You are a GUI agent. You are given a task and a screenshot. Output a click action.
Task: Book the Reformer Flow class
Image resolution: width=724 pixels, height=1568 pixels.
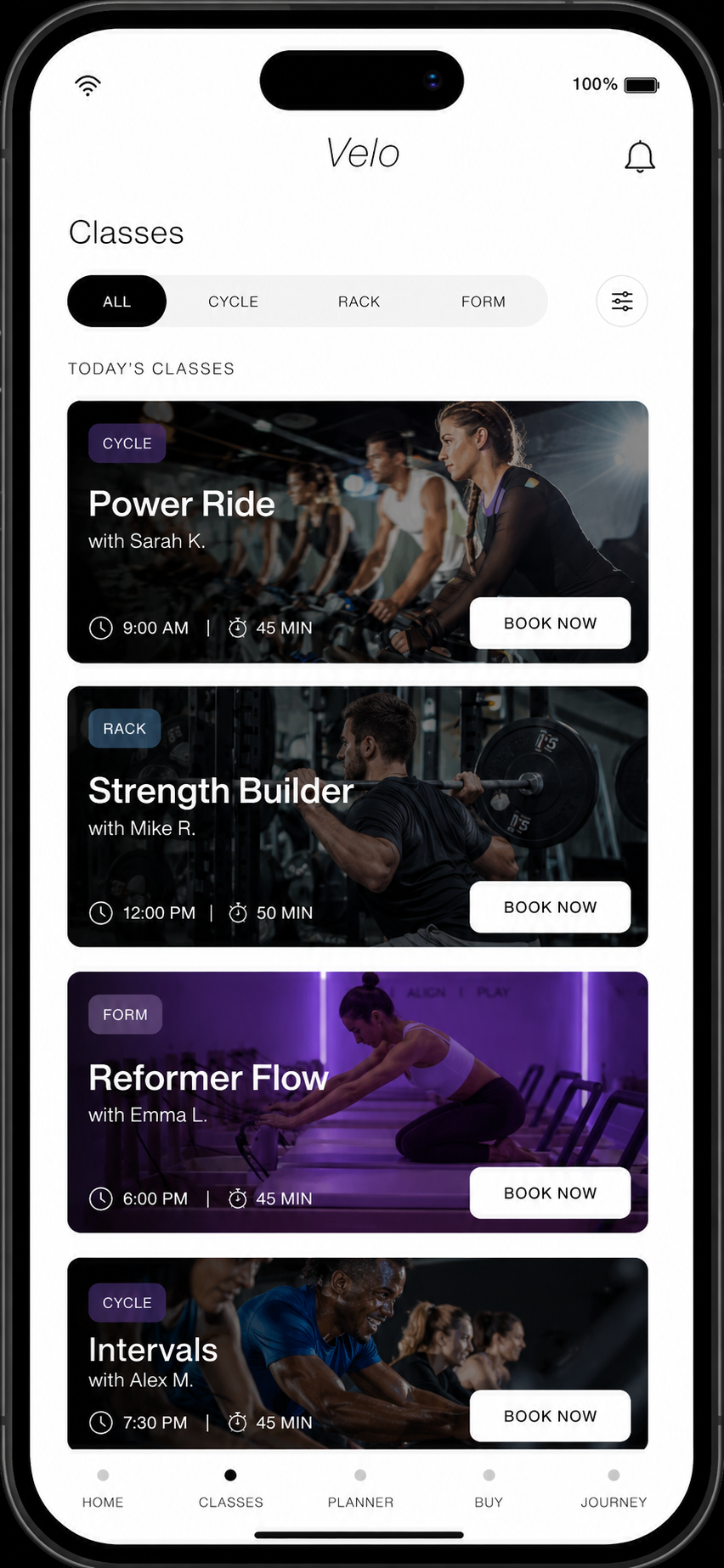coord(550,1193)
